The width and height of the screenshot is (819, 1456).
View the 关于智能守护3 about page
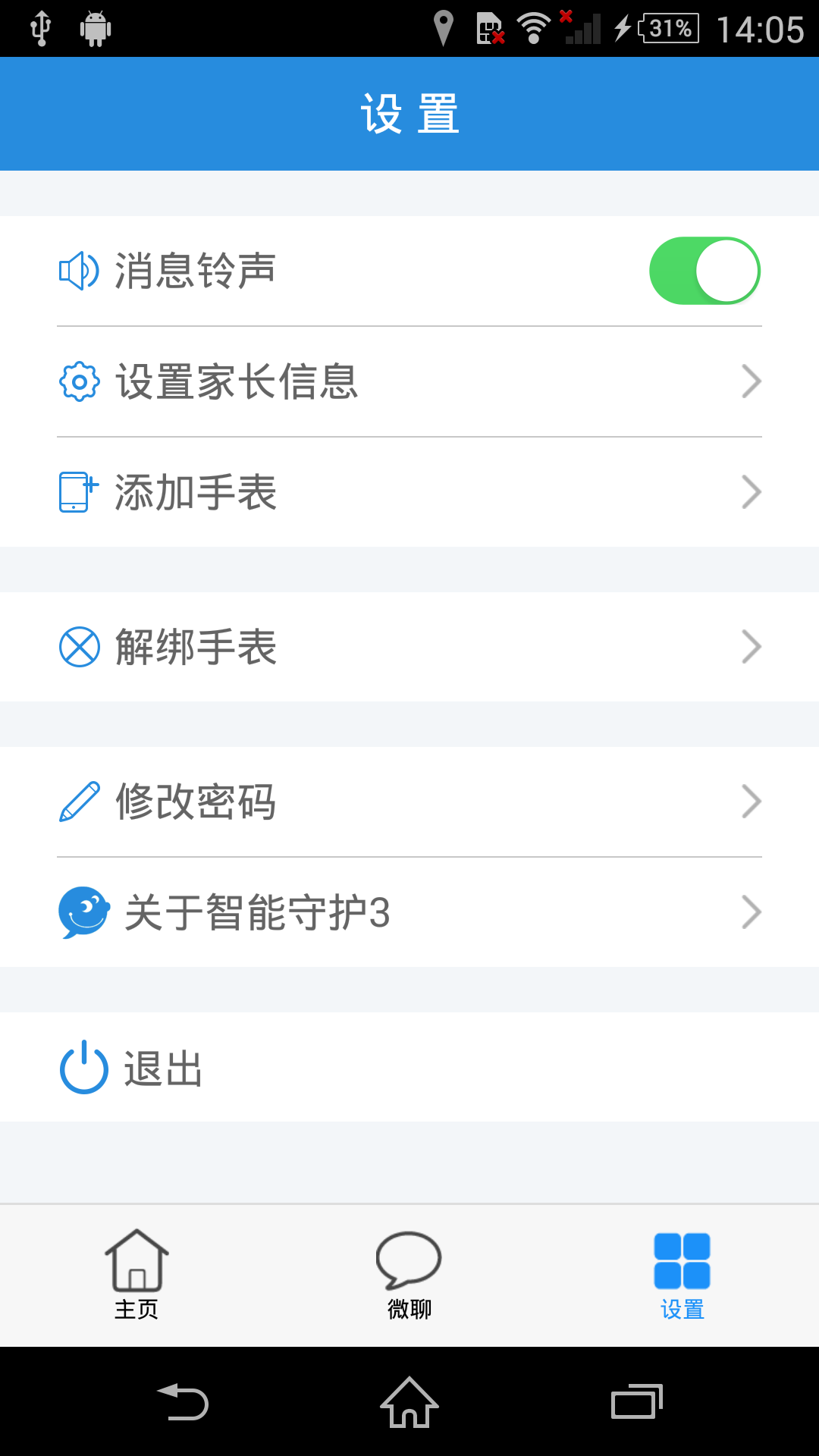coord(409,912)
